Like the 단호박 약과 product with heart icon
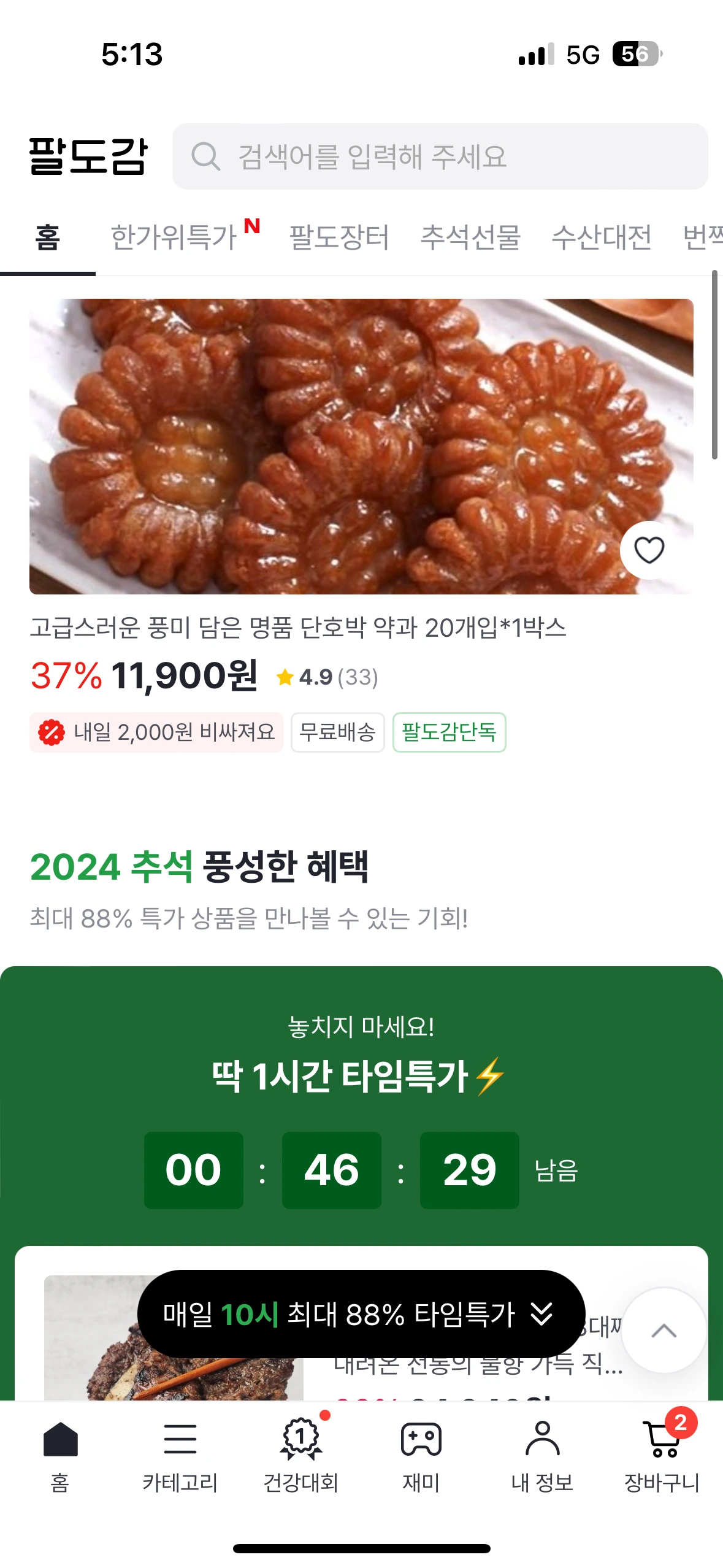Image resolution: width=723 pixels, height=1568 pixels. pyautogui.click(x=649, y=550)
